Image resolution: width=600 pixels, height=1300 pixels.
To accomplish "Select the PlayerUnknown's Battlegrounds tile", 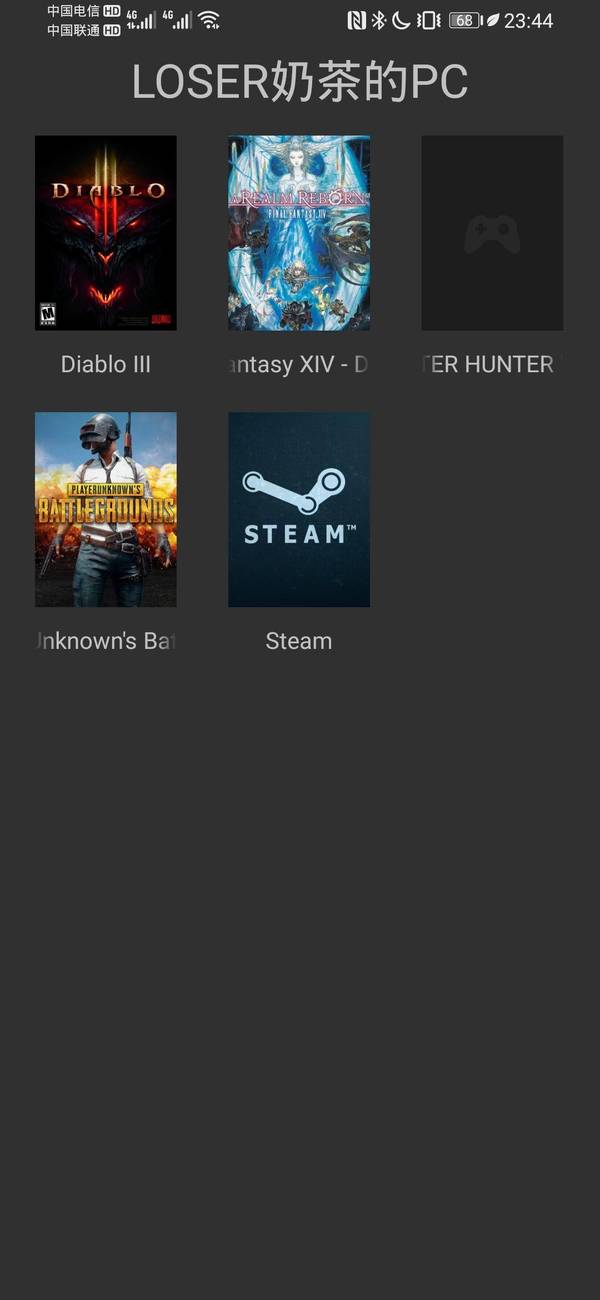I will point(105,509).
